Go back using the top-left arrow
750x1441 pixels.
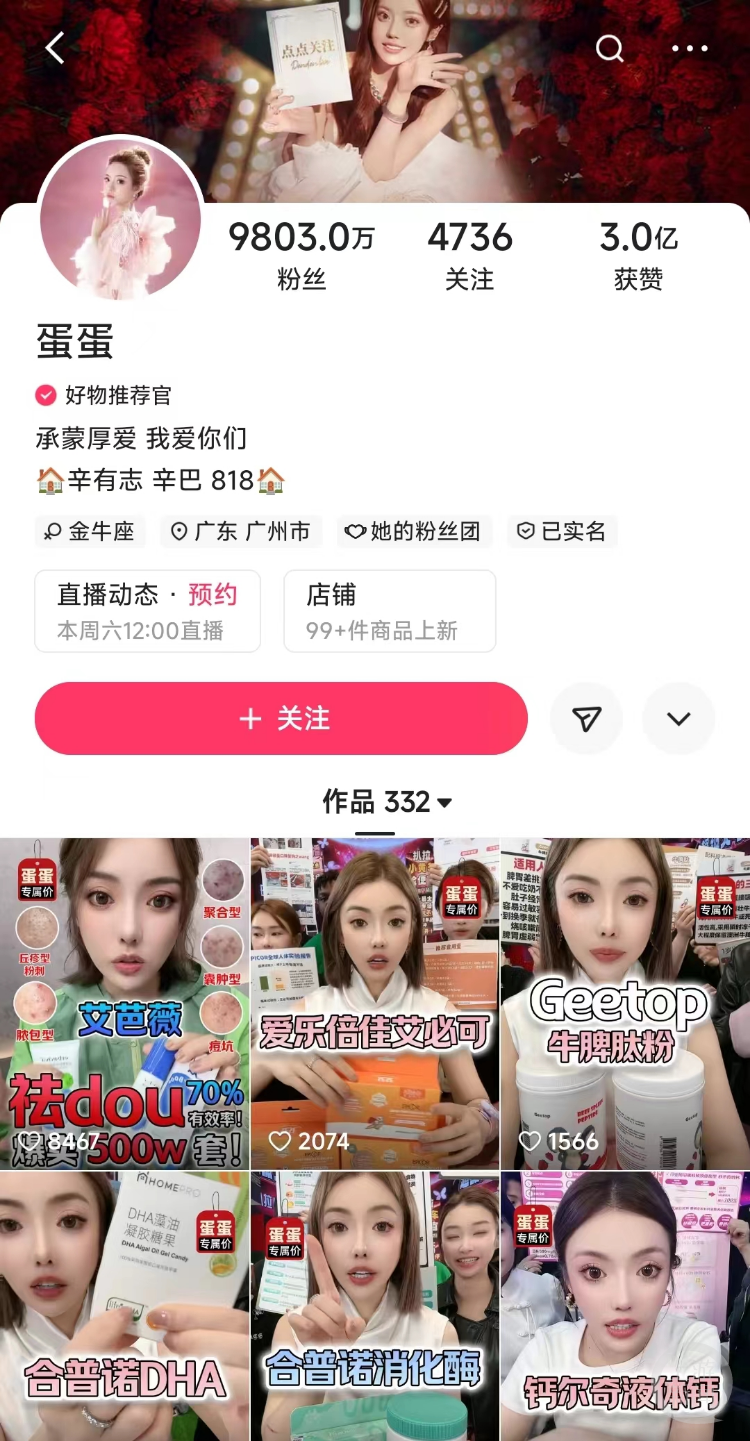tap(55, 48)
